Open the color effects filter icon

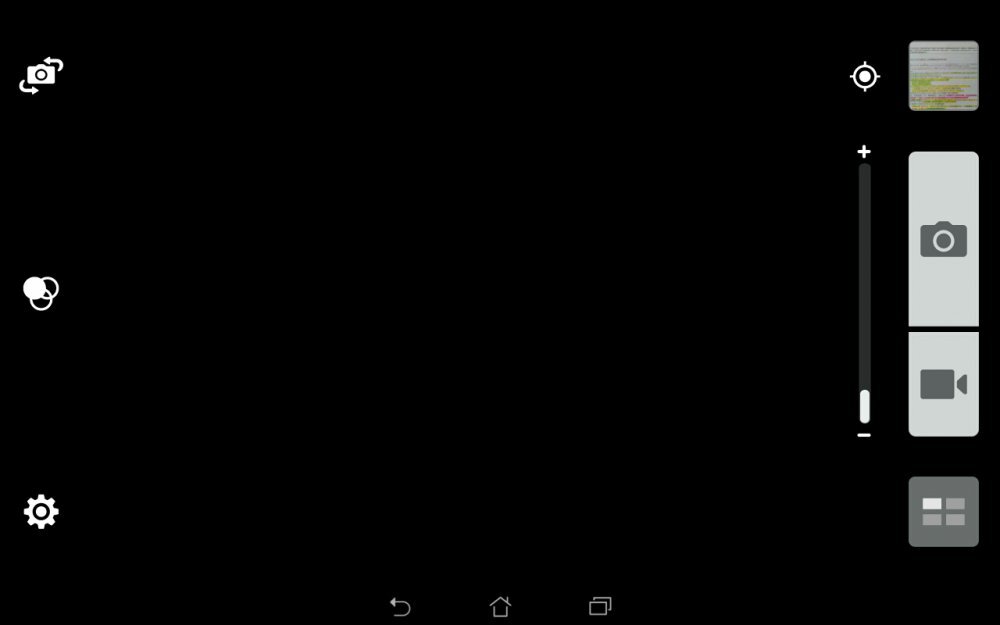(x=41, y=292)
